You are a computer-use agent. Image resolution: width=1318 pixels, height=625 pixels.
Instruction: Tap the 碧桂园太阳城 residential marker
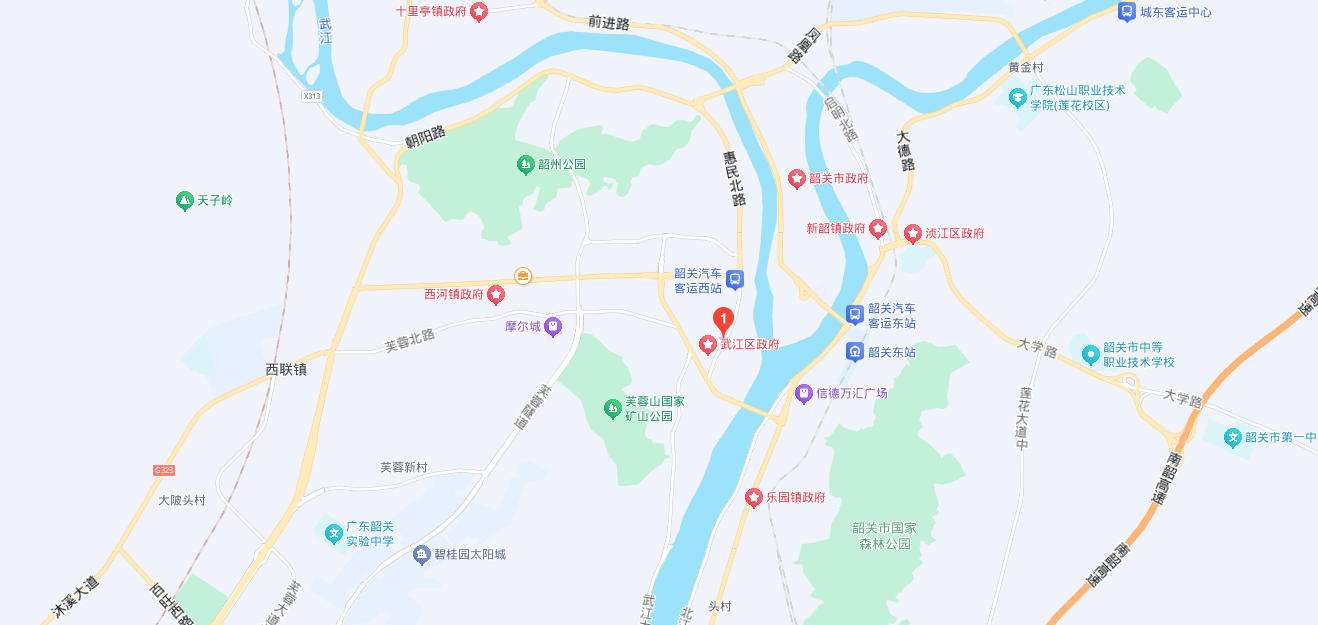[422, 554]
